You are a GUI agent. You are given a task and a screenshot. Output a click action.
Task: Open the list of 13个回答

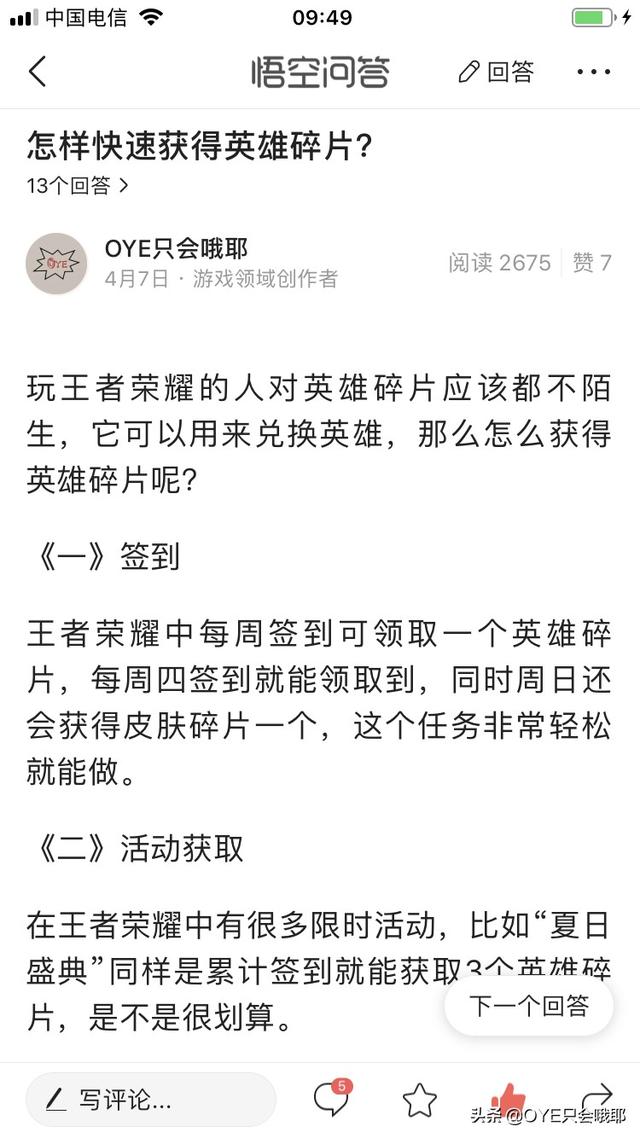click(79, 185)
